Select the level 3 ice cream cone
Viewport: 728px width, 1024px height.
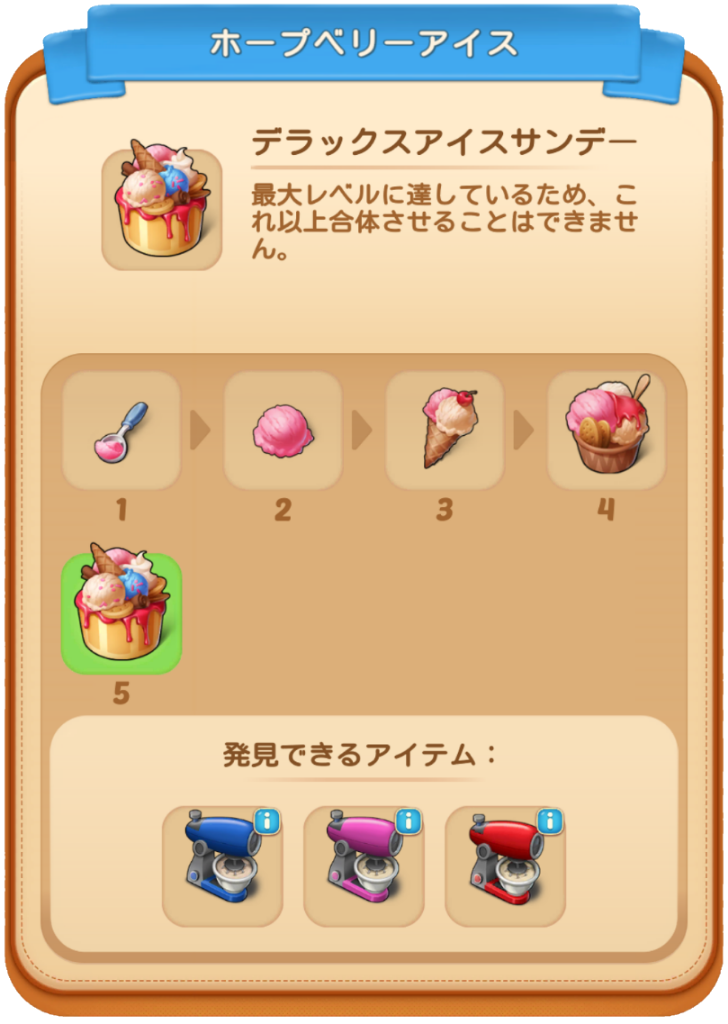tap(445, 431)
